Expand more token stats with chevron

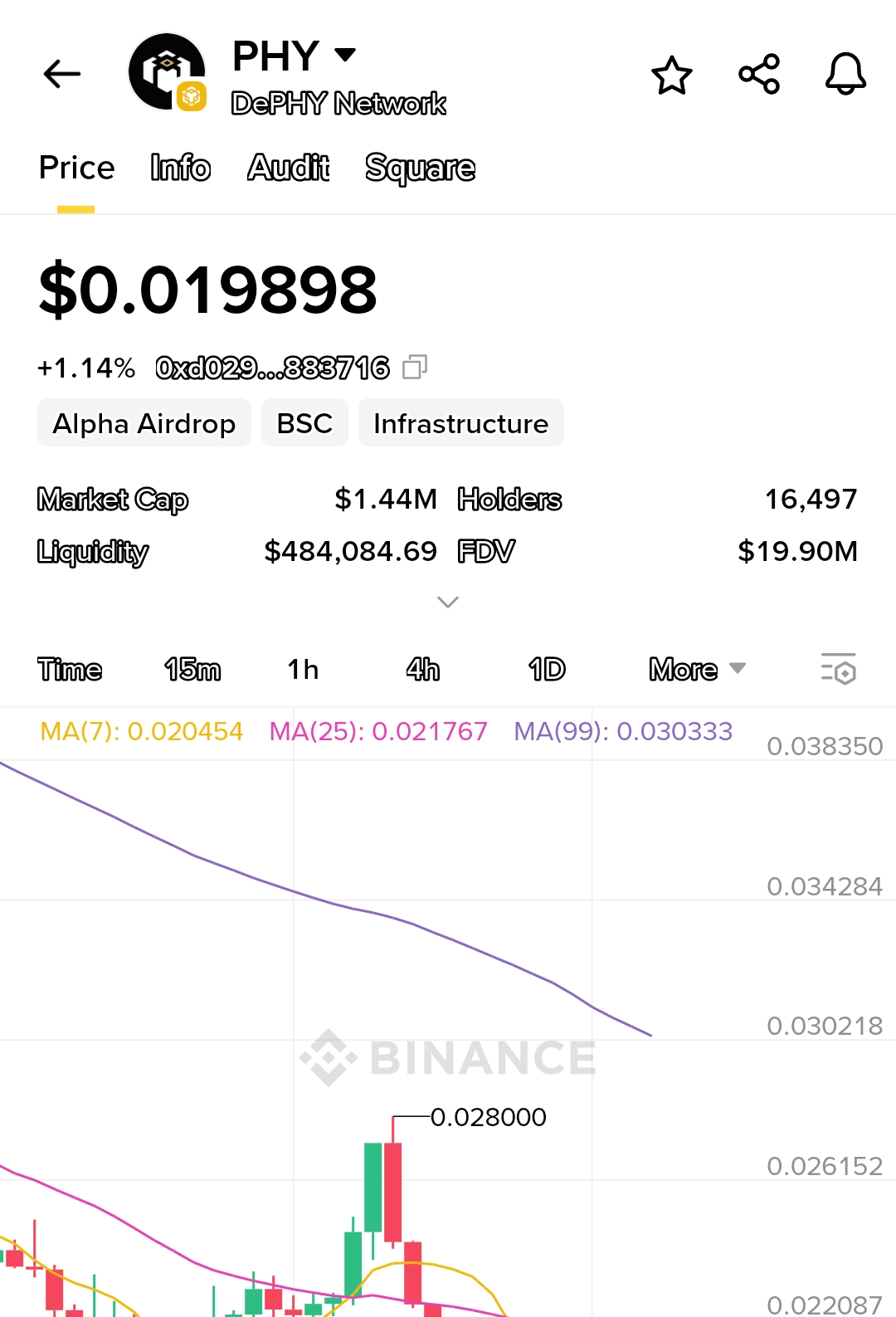click(448, 602)
